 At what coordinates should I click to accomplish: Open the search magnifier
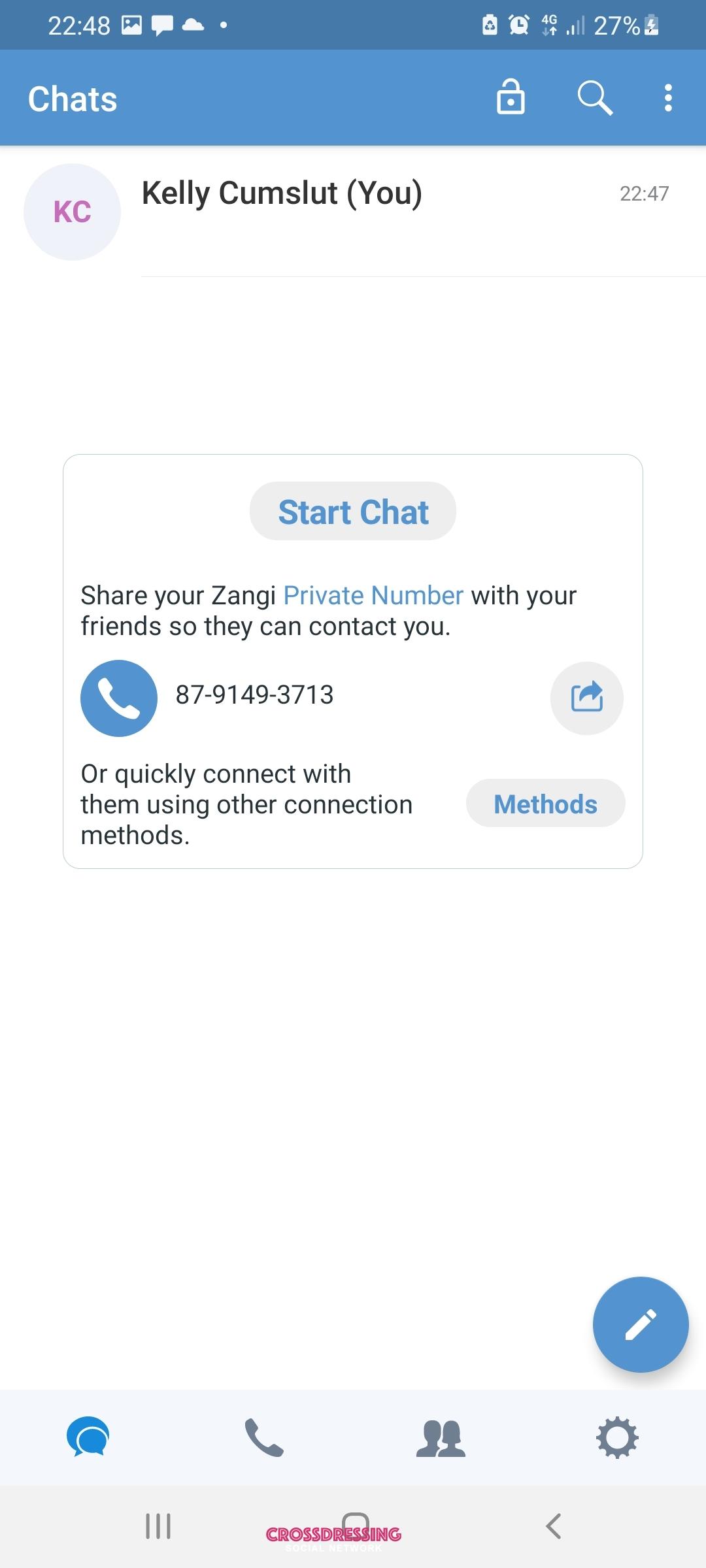tap(594, 99)
